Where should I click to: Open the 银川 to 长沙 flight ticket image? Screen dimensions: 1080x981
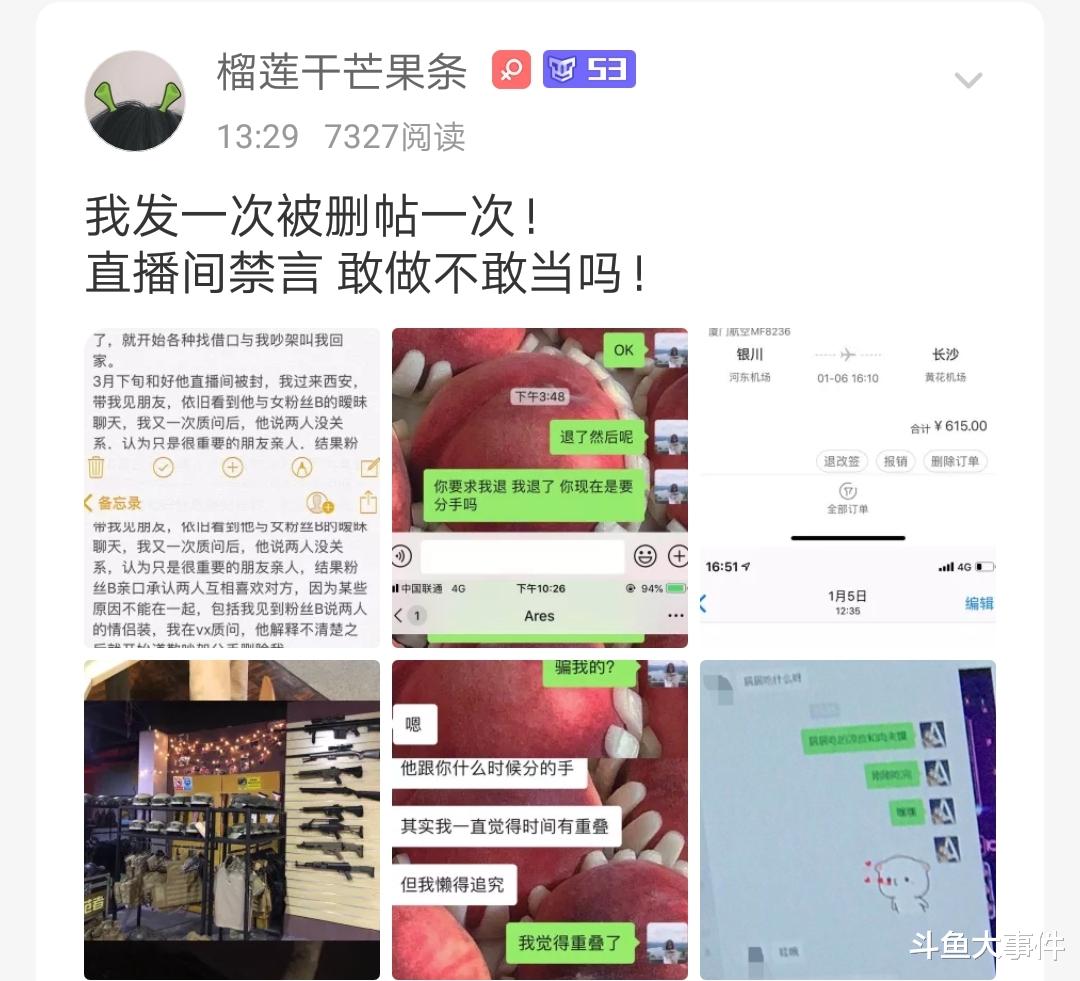848,488
